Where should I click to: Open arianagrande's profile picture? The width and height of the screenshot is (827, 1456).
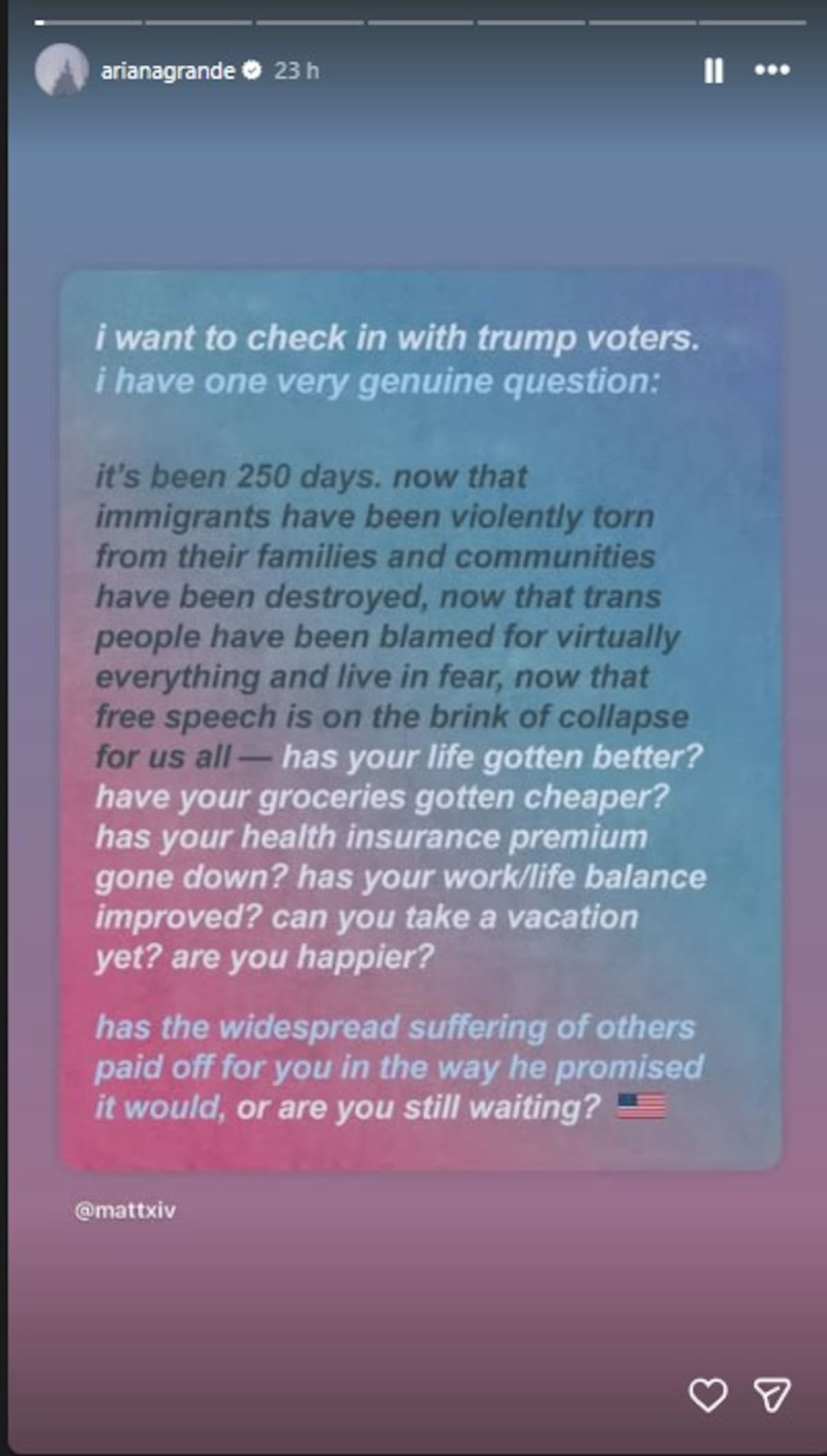tap(62, 70)
